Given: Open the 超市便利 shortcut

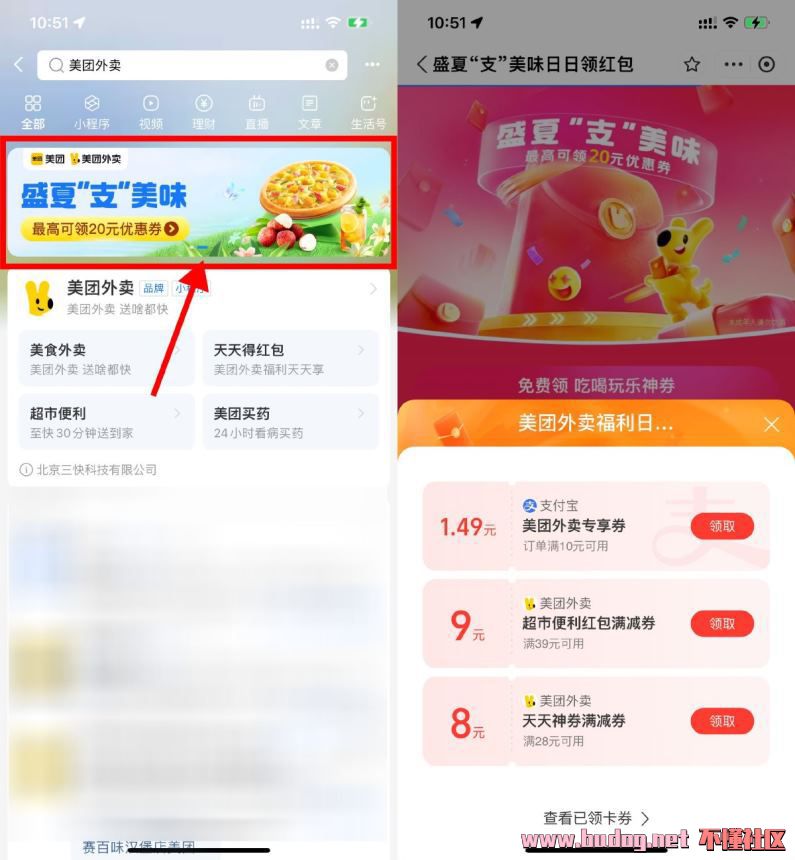Looking at the screenshot, I should pos(106,421).
